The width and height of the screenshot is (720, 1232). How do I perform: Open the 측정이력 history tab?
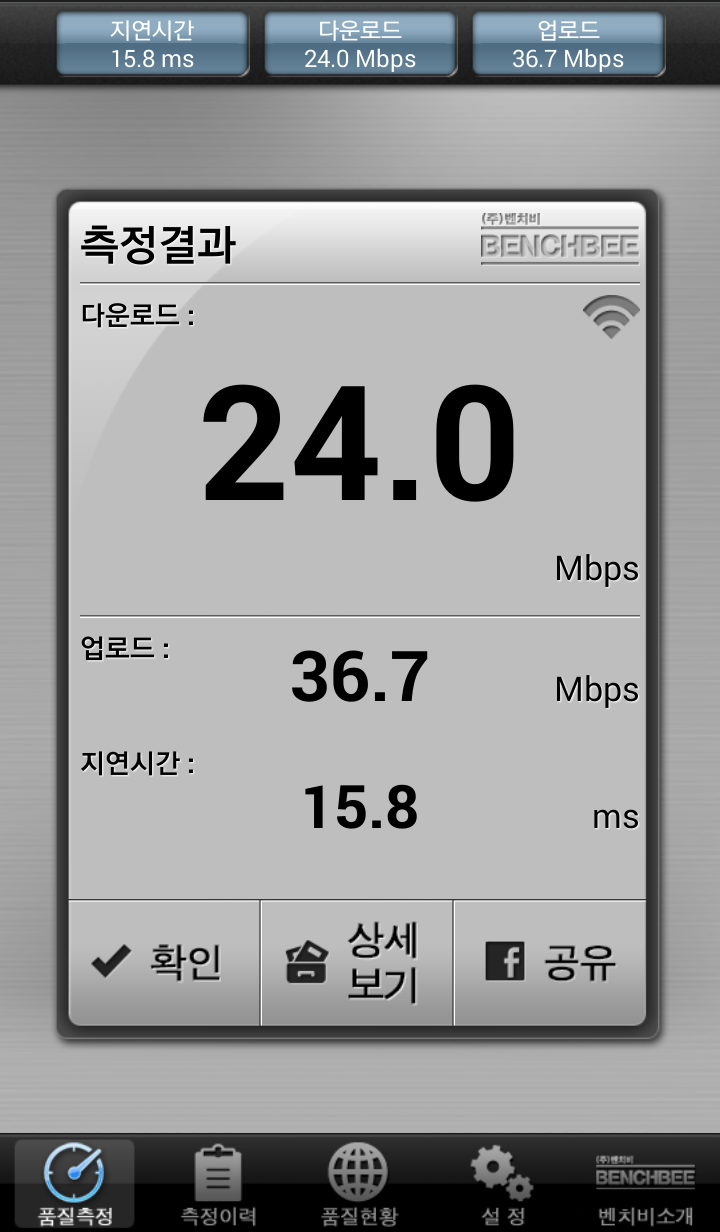[217, 1185]
